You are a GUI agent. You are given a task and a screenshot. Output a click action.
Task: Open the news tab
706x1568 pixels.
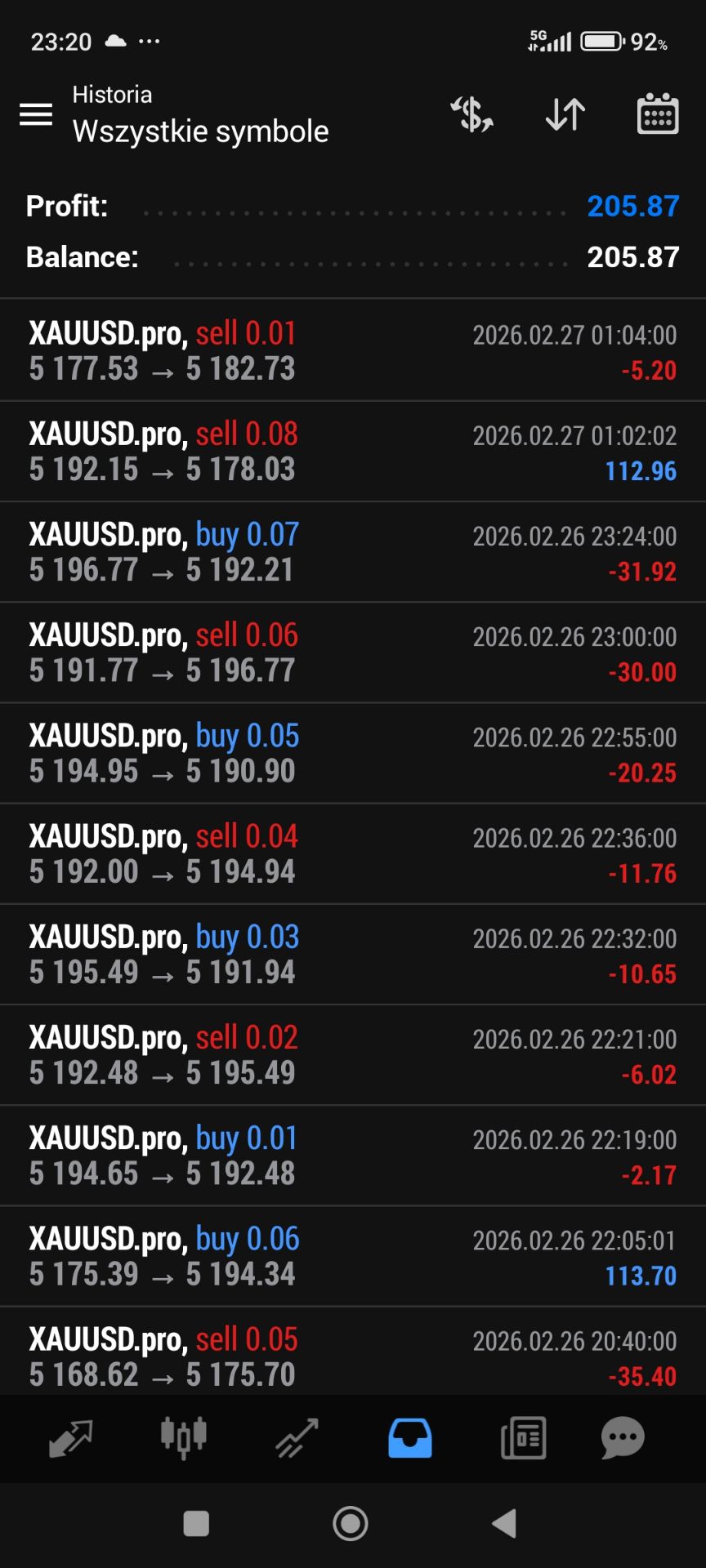click(x=523, y=1438)
